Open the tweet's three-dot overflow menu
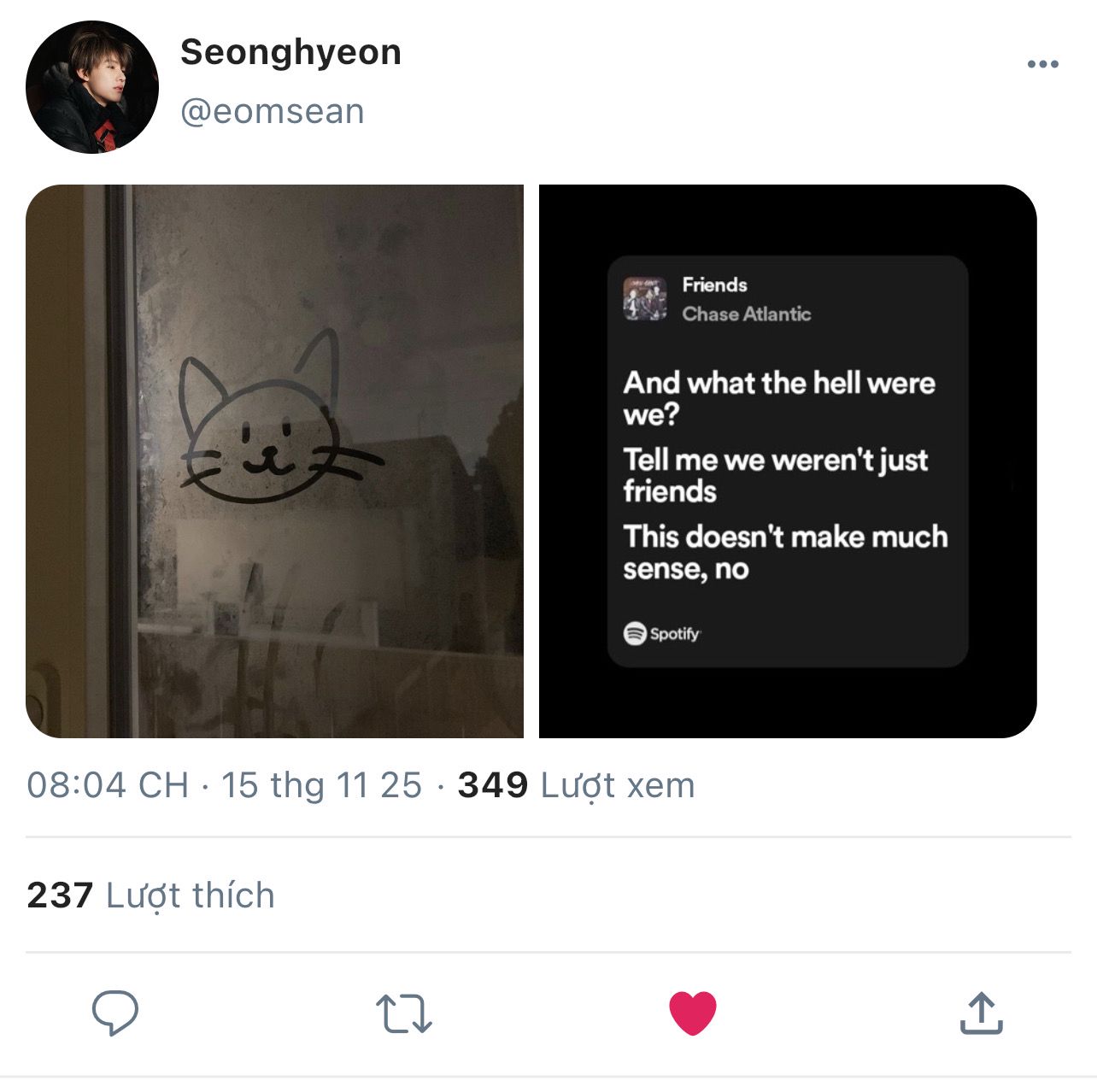1097x1092 pixels. pyautogui.click(x=1042, y=64)
